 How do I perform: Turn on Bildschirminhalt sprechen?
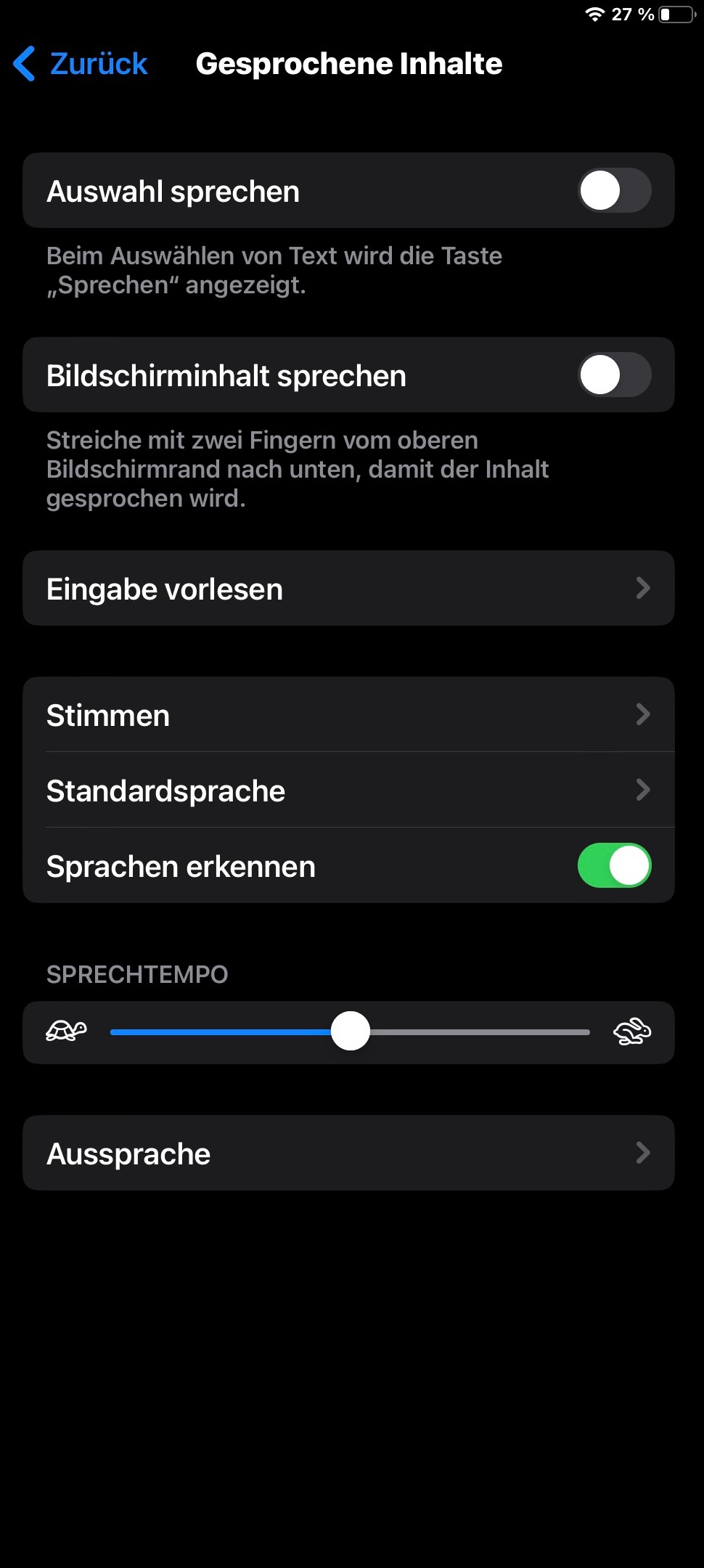click(x=614, y=375)
